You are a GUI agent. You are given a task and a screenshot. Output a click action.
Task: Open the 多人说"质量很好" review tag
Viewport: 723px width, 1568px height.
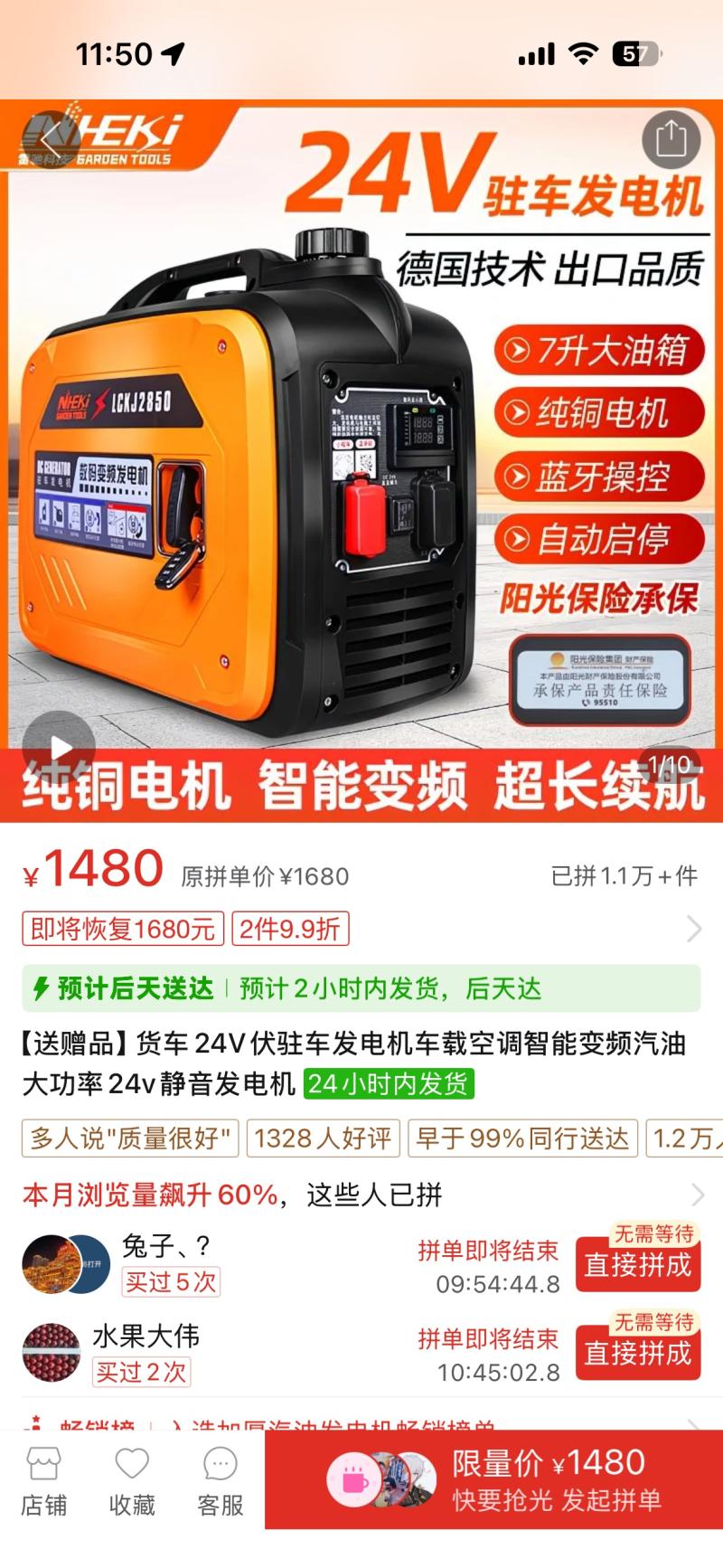(130, 1138)
